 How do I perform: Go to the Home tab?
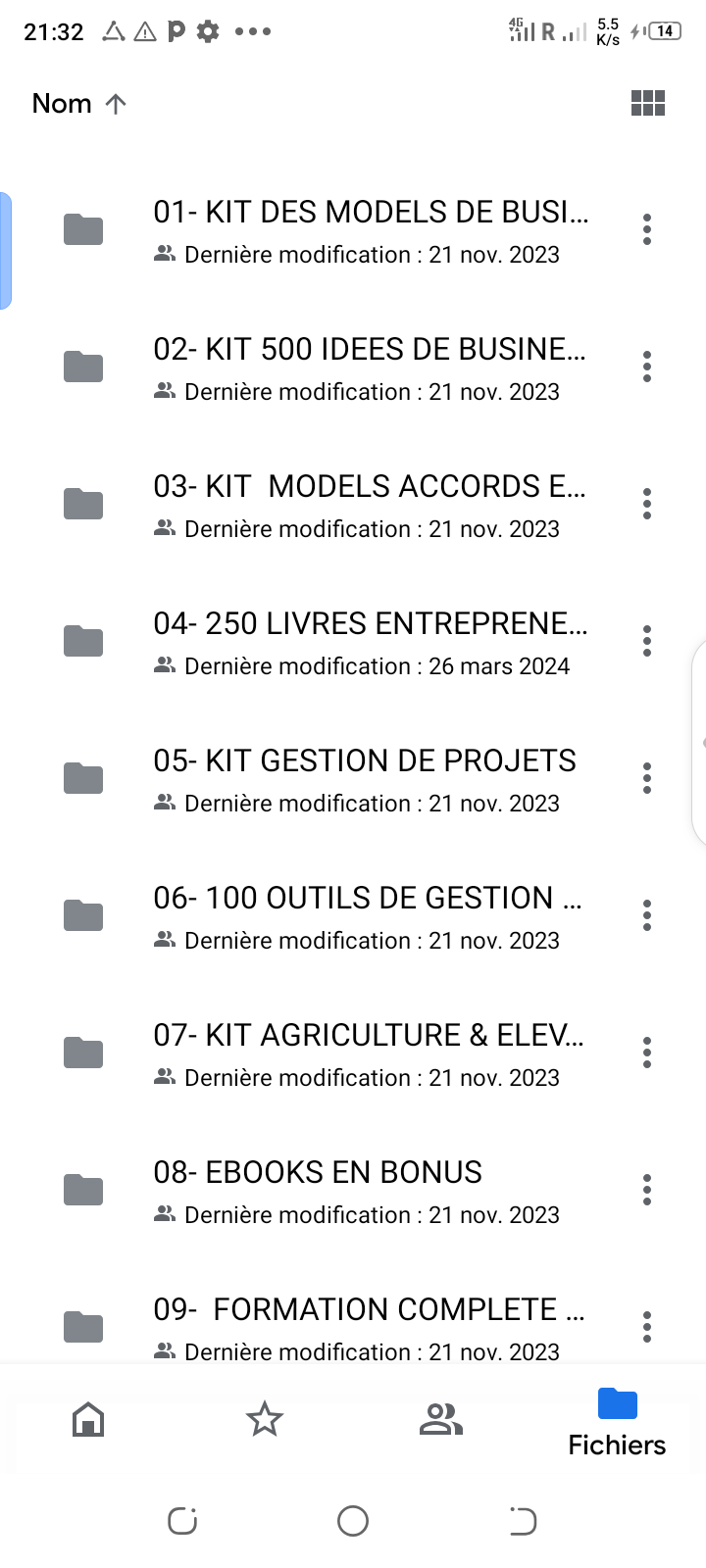(88, 1419)
